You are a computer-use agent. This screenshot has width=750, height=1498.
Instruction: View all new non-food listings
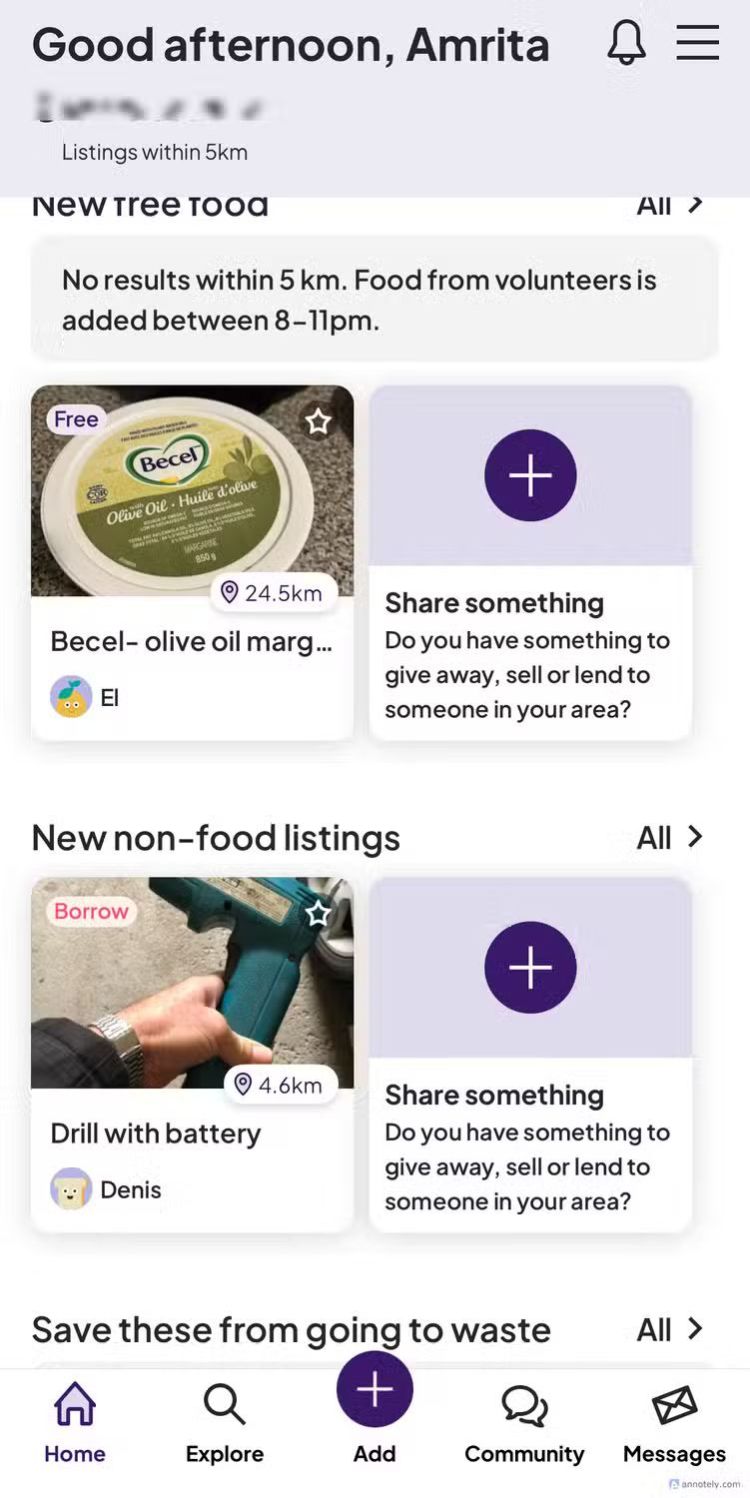coord(670,837)
